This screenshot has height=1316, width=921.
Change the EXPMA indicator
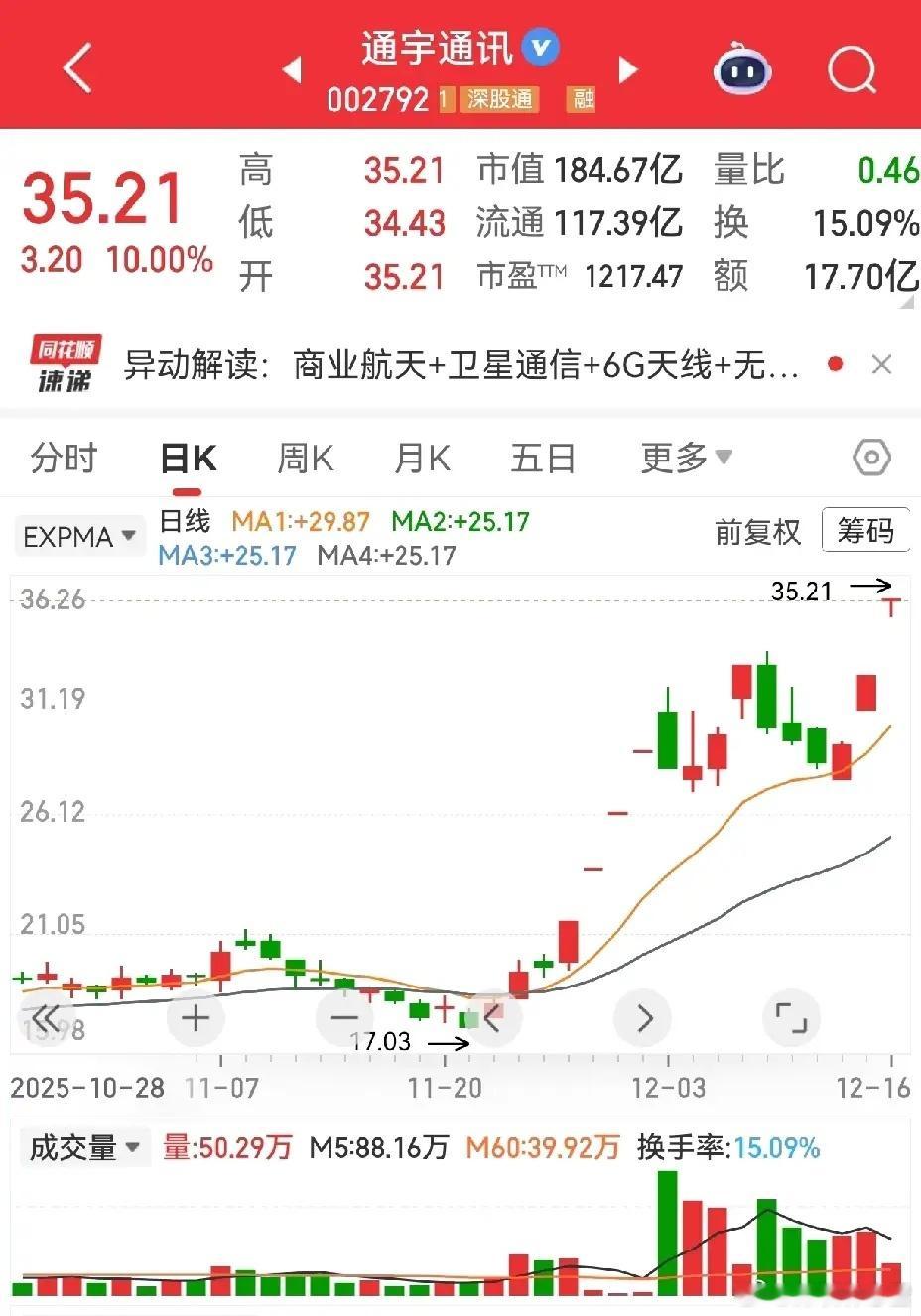(79, 537)
